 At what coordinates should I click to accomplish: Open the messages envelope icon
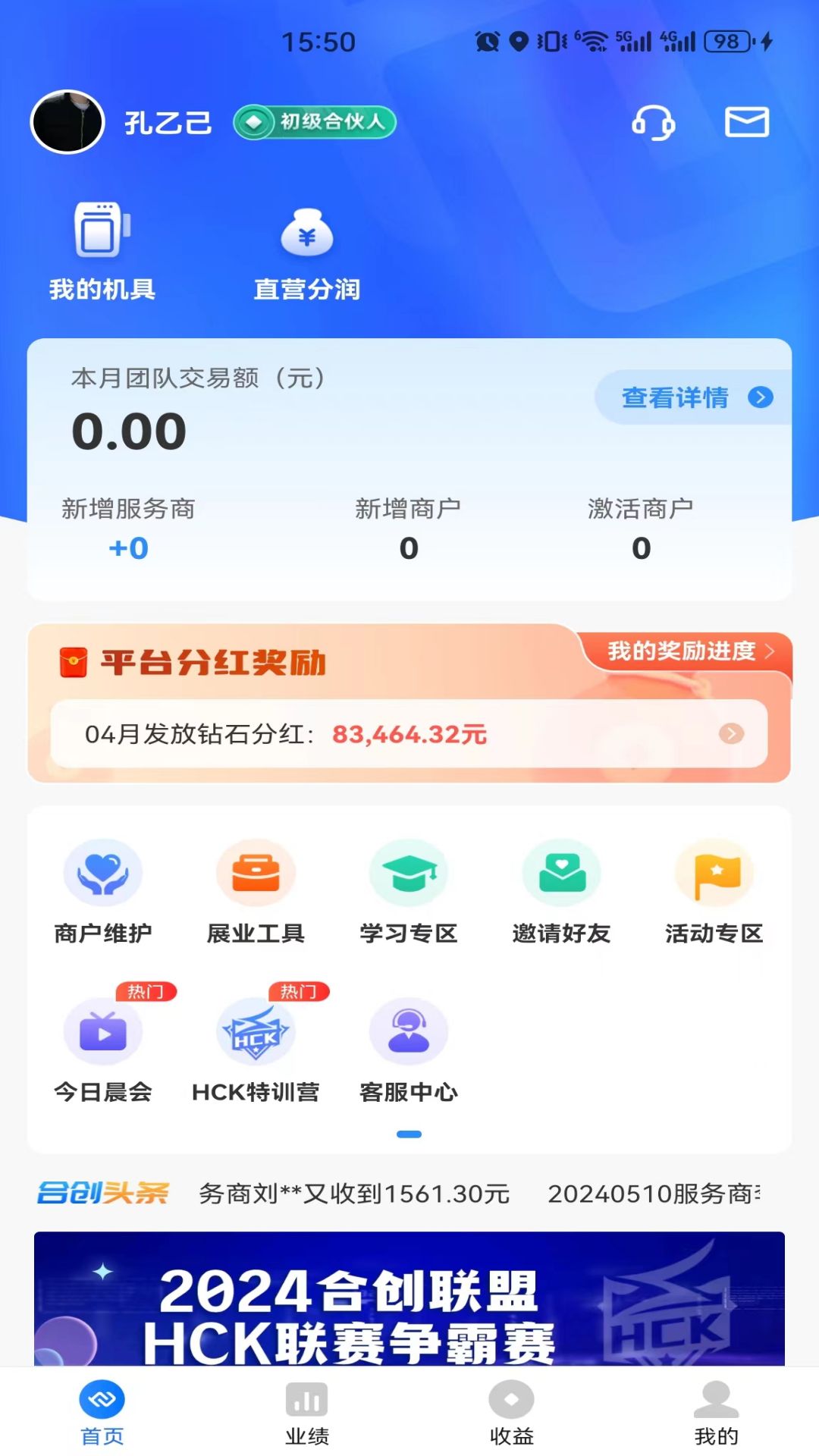747,122
